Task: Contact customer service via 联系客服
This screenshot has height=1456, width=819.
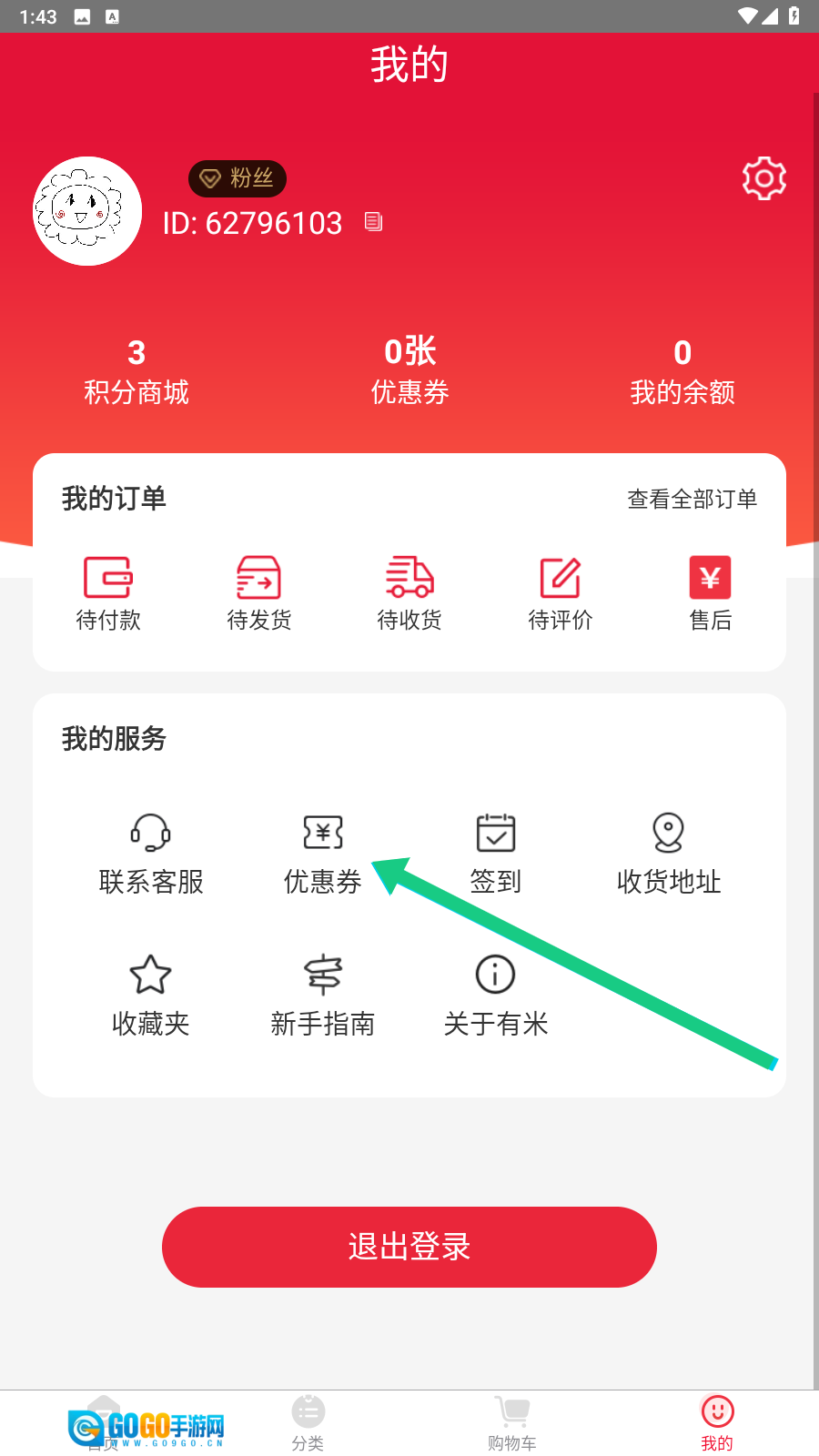Action: tap(151, 854)
